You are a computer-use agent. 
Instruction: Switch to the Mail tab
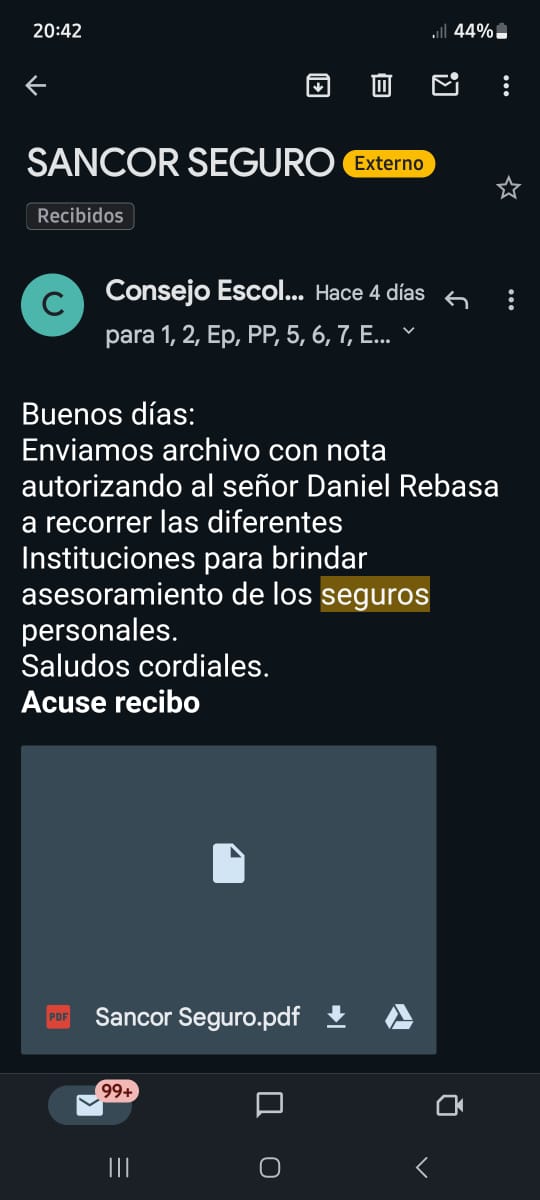(x=90, y=1104)
